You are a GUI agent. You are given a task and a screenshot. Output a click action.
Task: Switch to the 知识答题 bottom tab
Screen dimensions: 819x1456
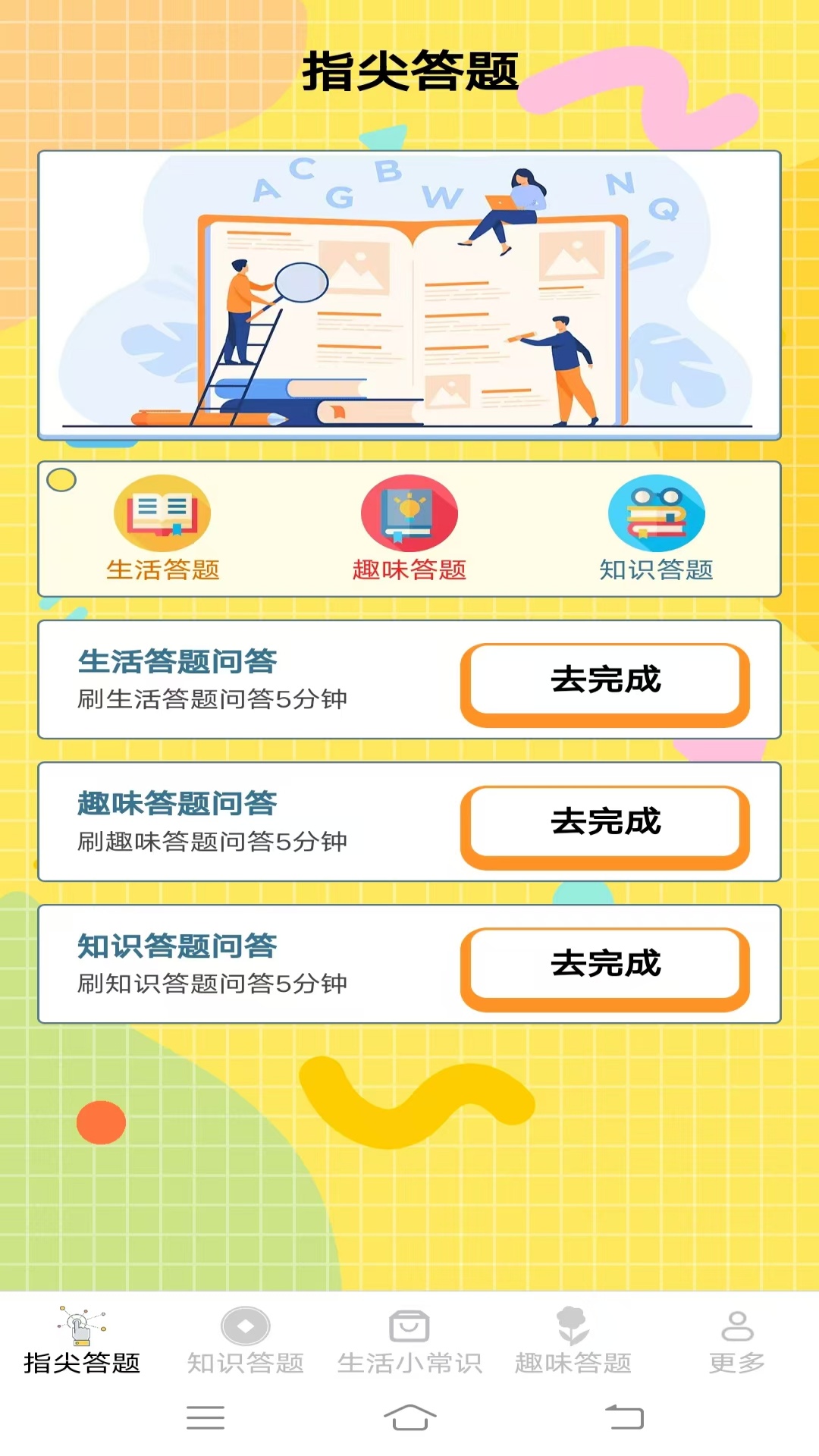pyautogui.click(x=245, y=1342)
